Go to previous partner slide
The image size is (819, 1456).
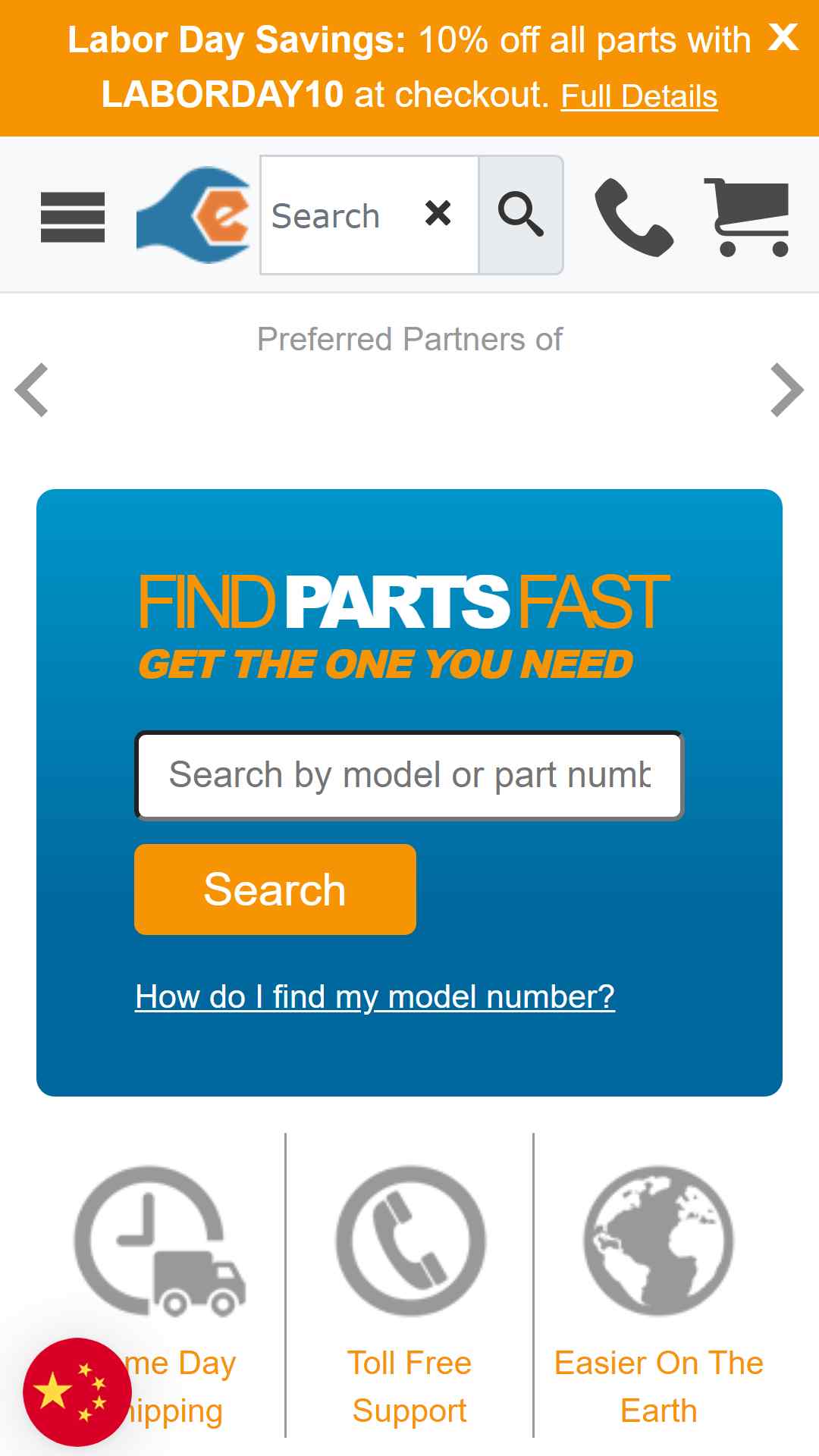[x=32, y=391]
